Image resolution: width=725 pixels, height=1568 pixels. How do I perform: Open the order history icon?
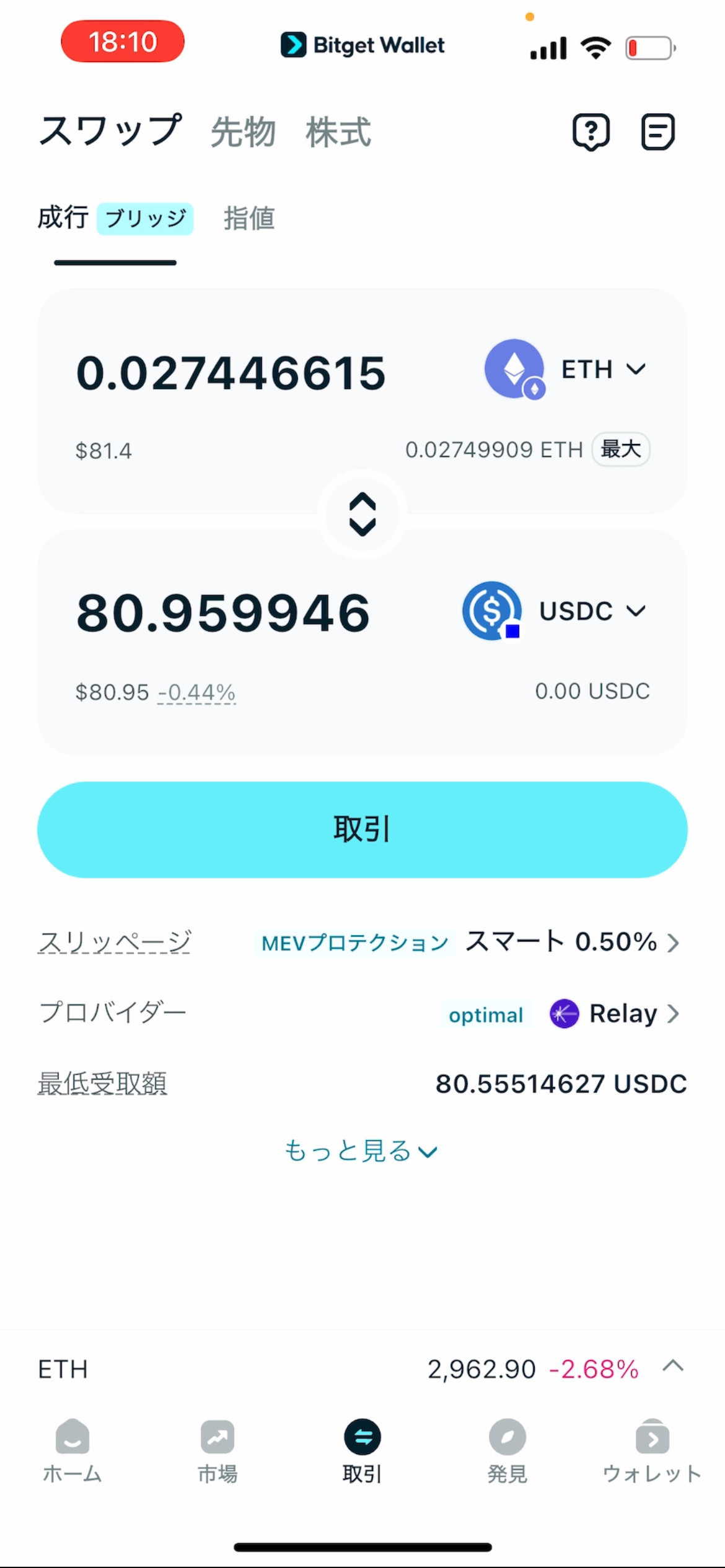coord(657,131)
